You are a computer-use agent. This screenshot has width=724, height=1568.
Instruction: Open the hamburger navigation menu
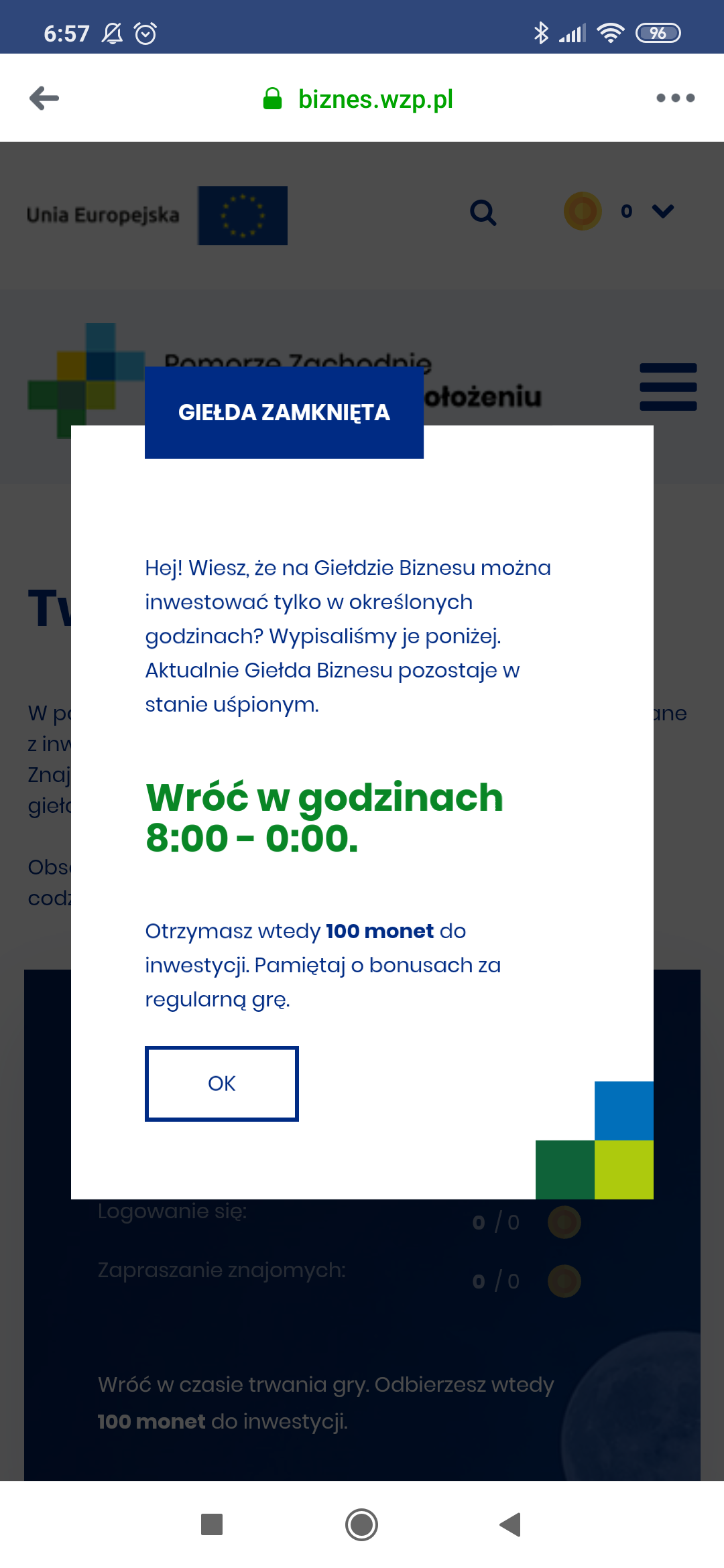pyautogui.click(x=668, y=387)
